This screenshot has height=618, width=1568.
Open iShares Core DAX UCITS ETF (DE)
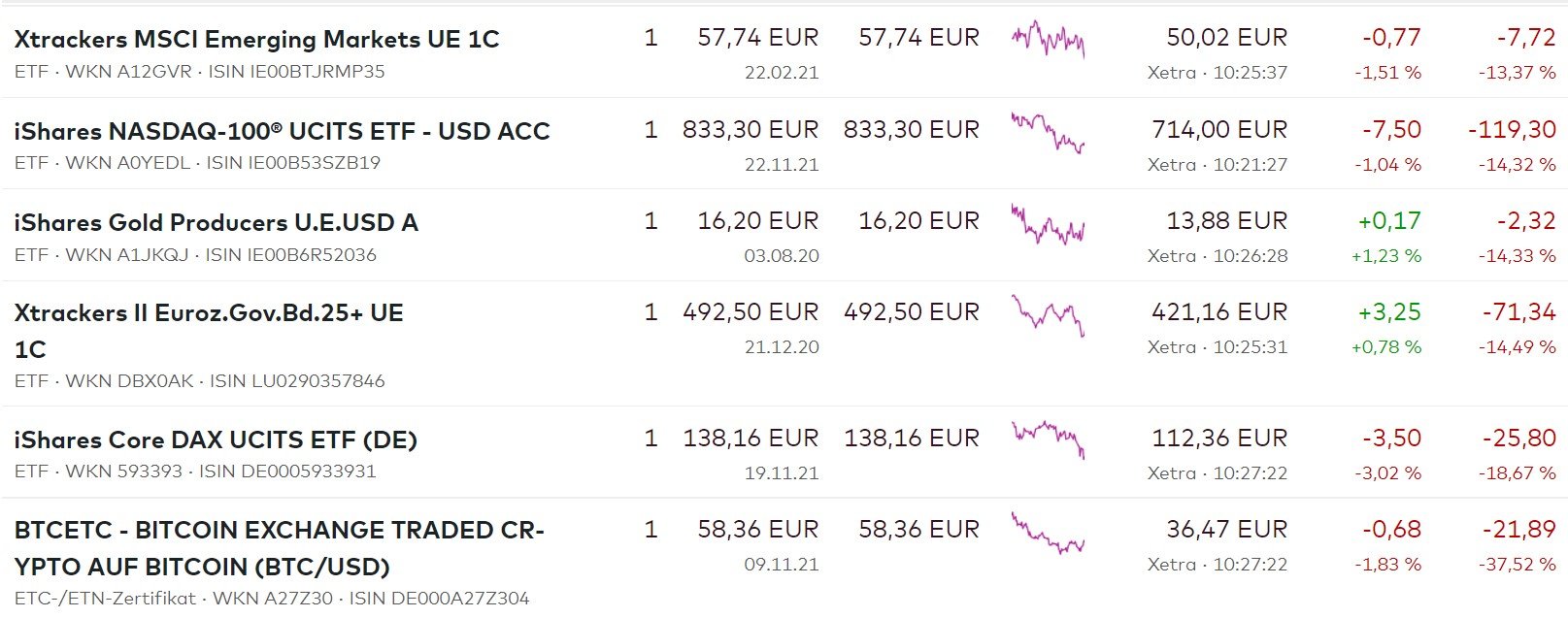pyautogui.click(x=216, y=439)
